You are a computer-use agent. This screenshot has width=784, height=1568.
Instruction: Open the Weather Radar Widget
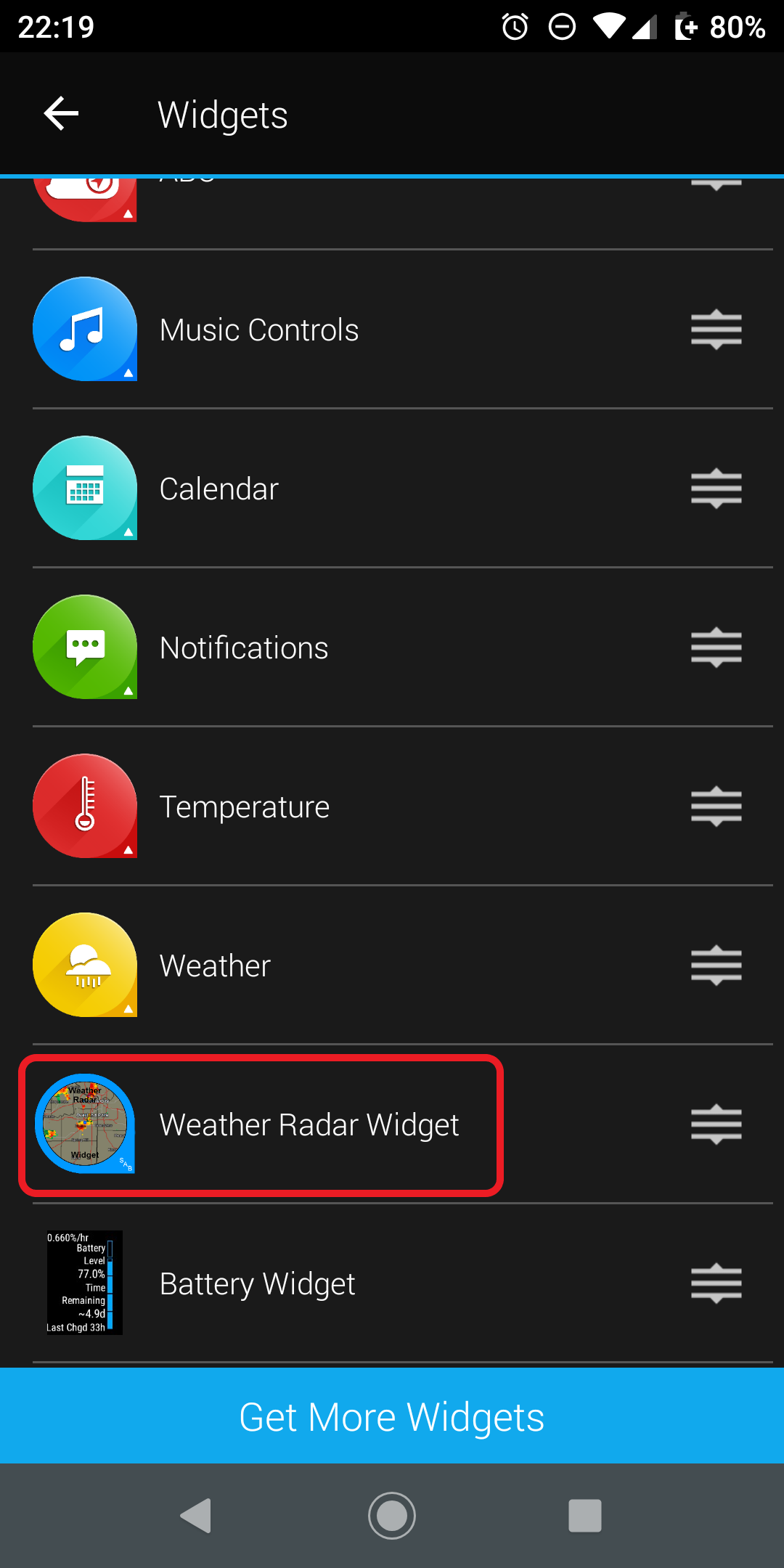point(392,1124)
